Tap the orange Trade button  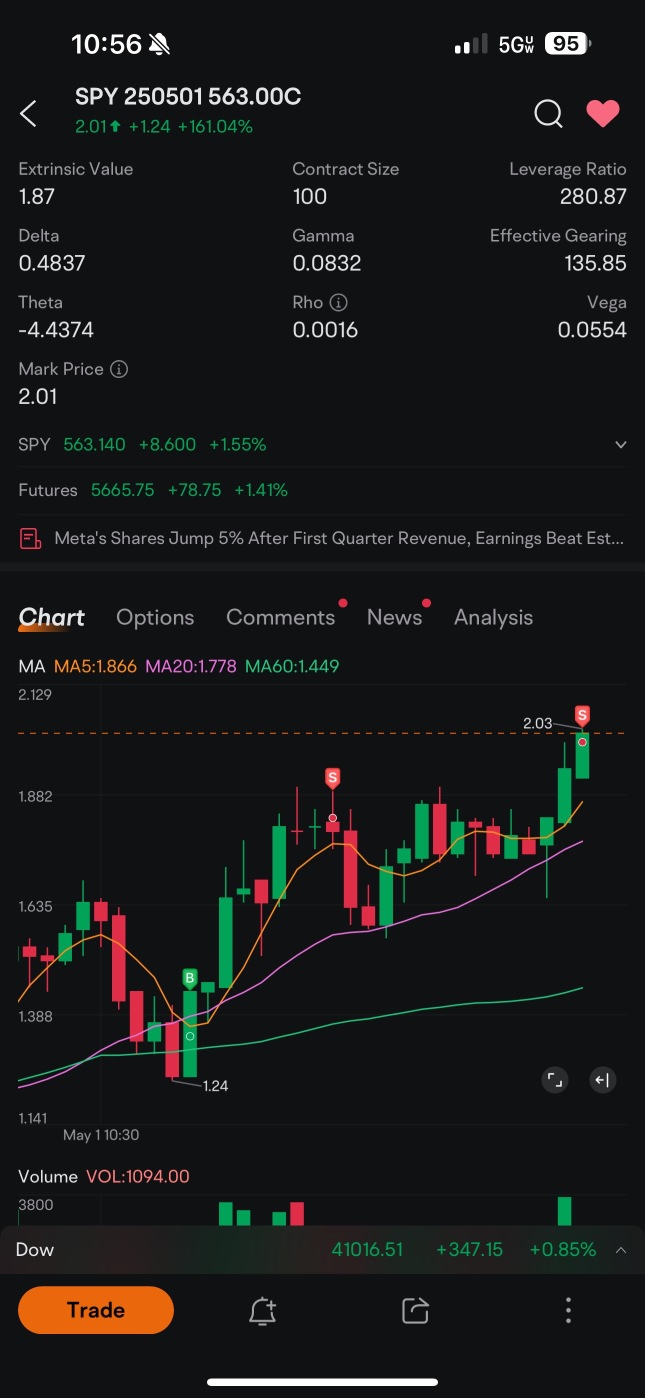pos(96,1310)
